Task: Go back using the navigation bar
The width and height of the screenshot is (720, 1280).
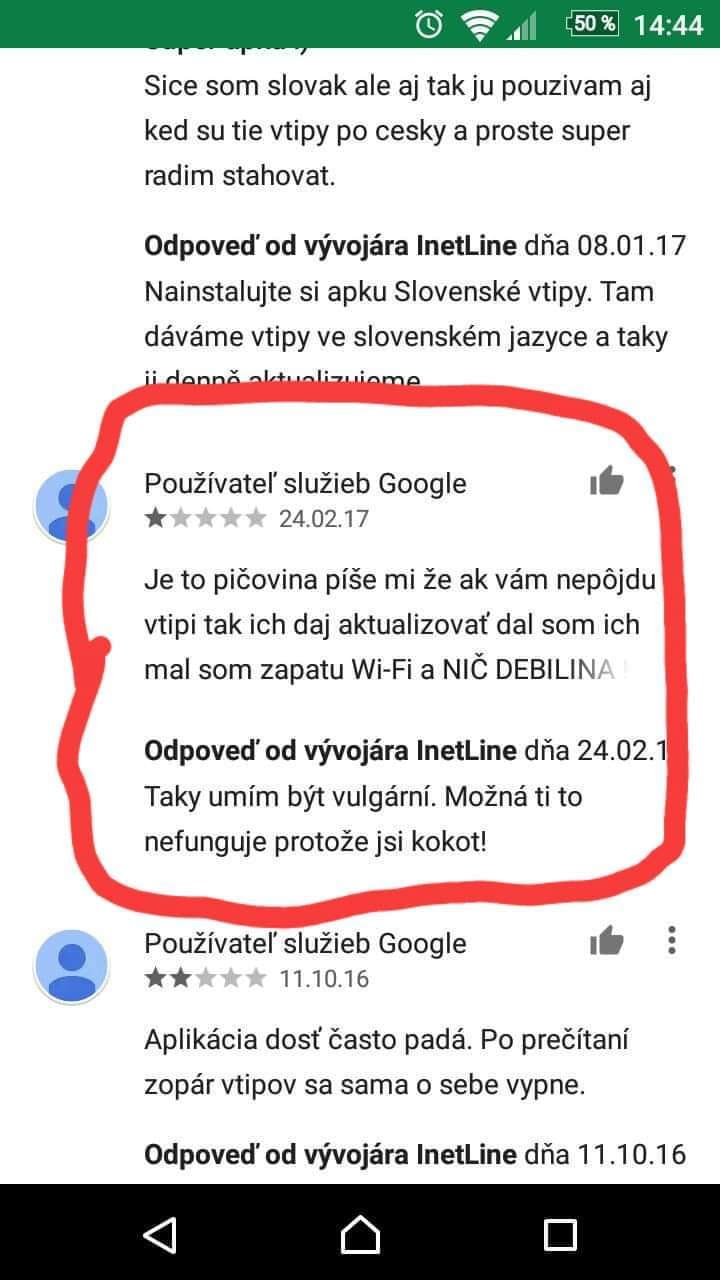Action: (x=160, y=1235)
